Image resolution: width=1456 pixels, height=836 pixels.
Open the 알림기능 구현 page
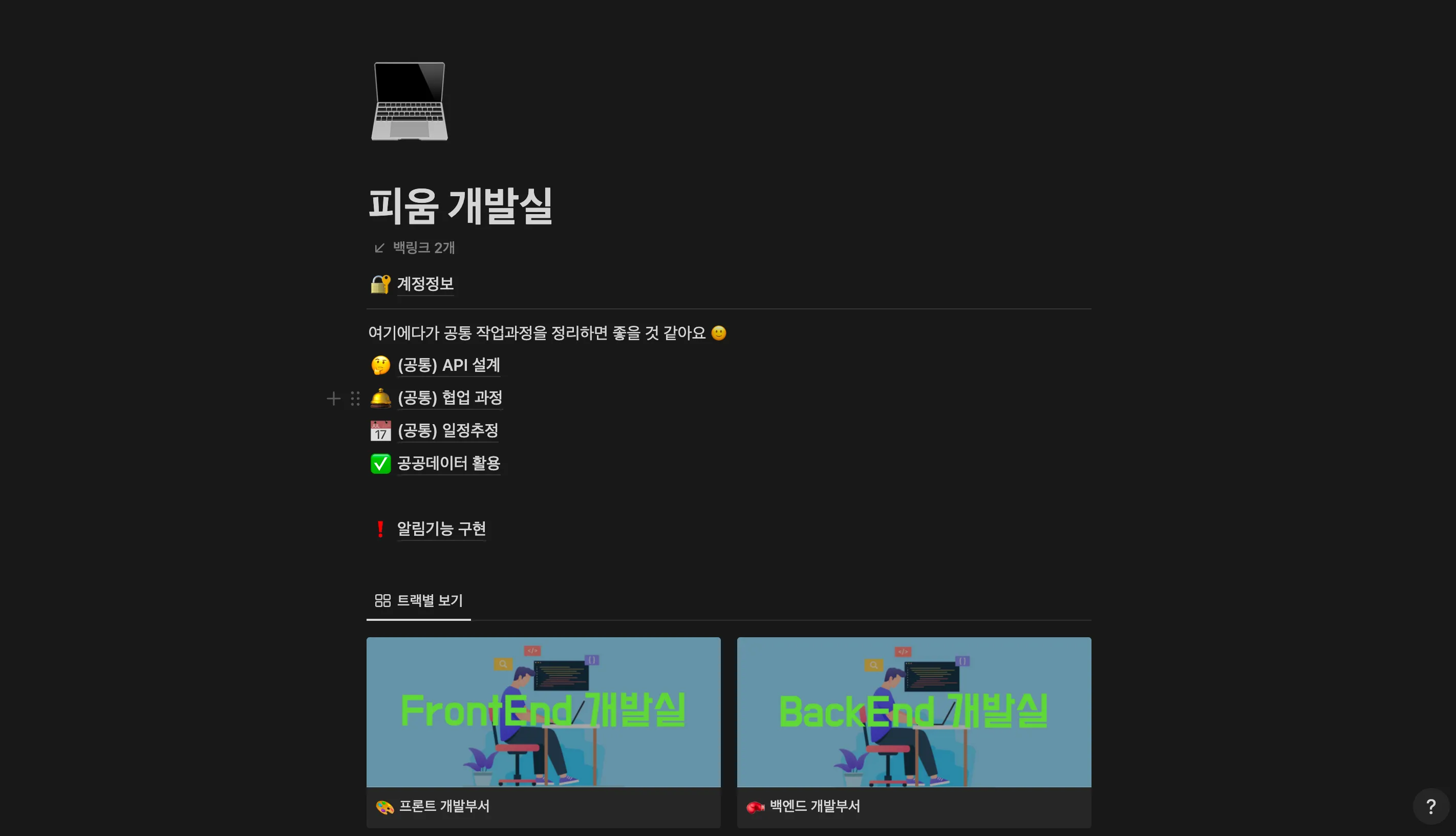[x=441, y=529]
